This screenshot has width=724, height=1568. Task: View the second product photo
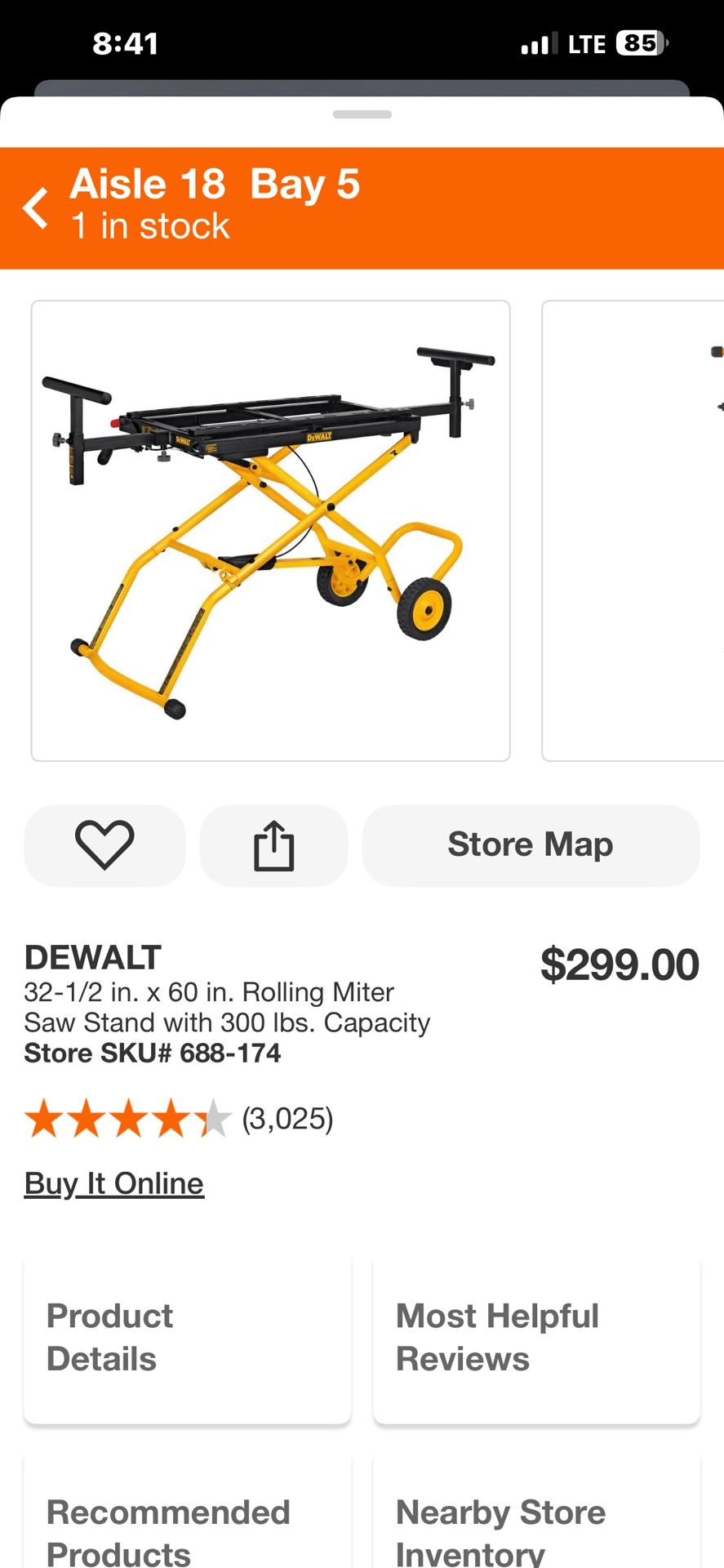click(633, 531)
